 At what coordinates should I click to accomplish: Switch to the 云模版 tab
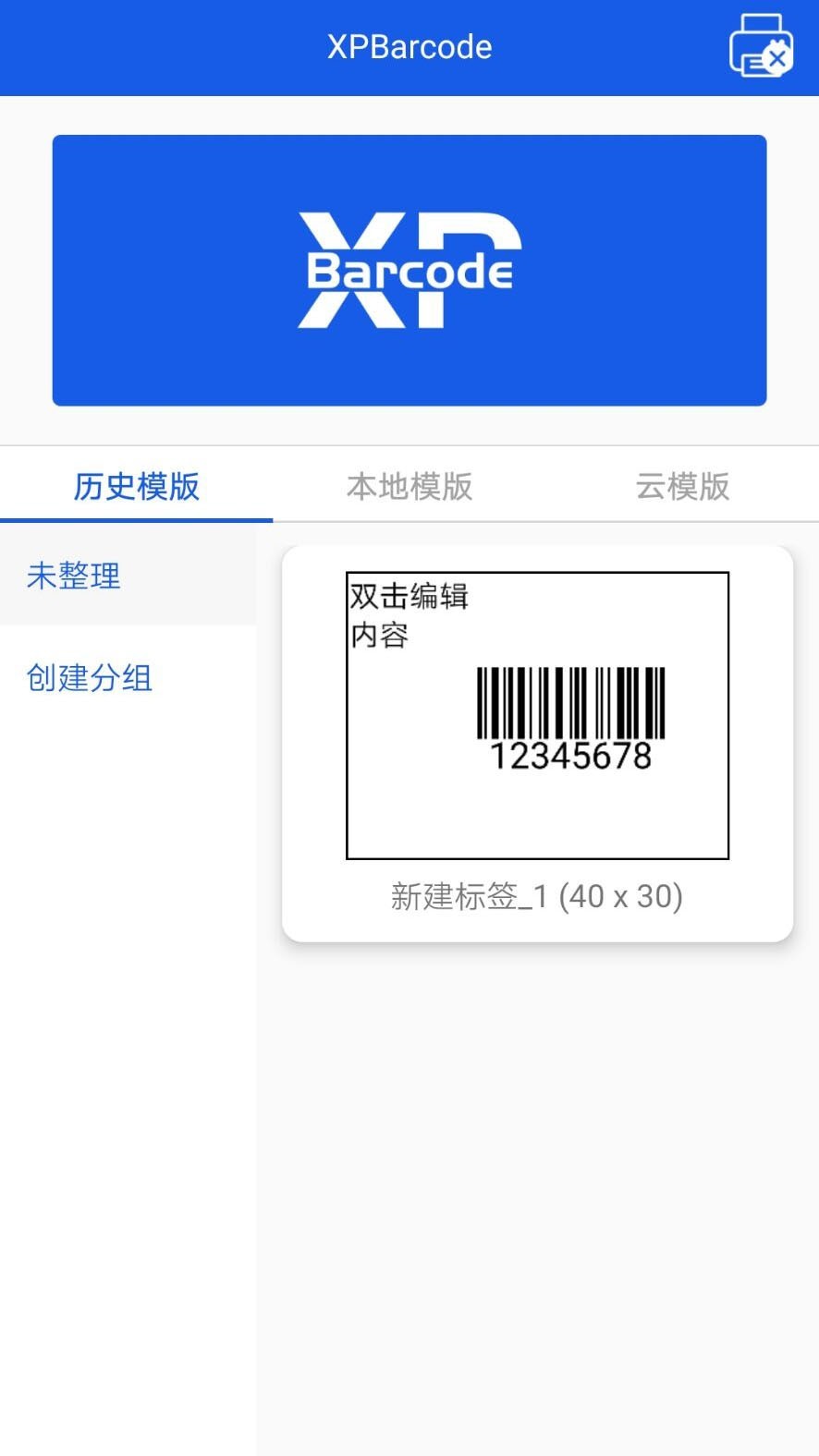[x=681, y=485]
